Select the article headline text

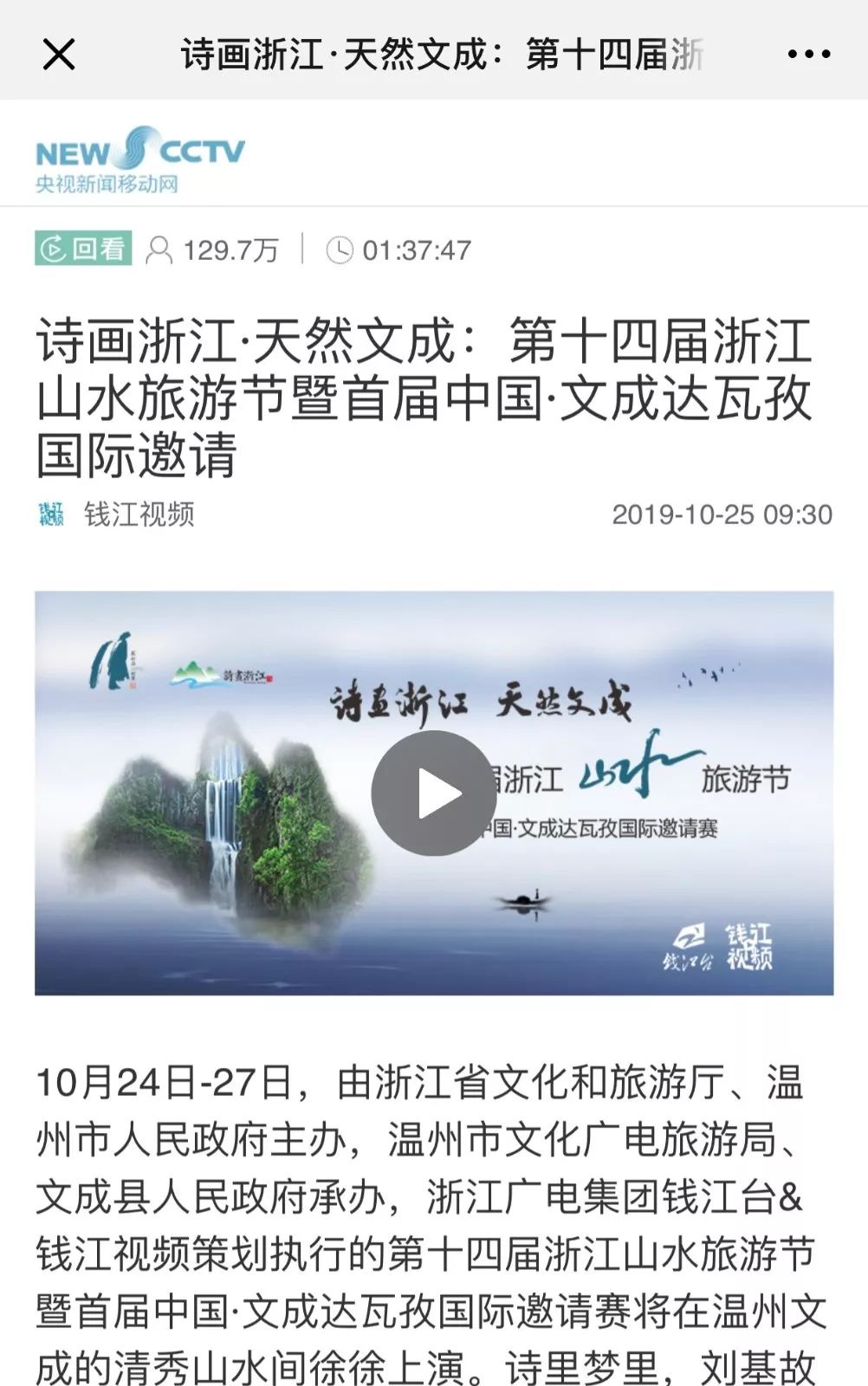pyautogui.click(x=424, y=392)
